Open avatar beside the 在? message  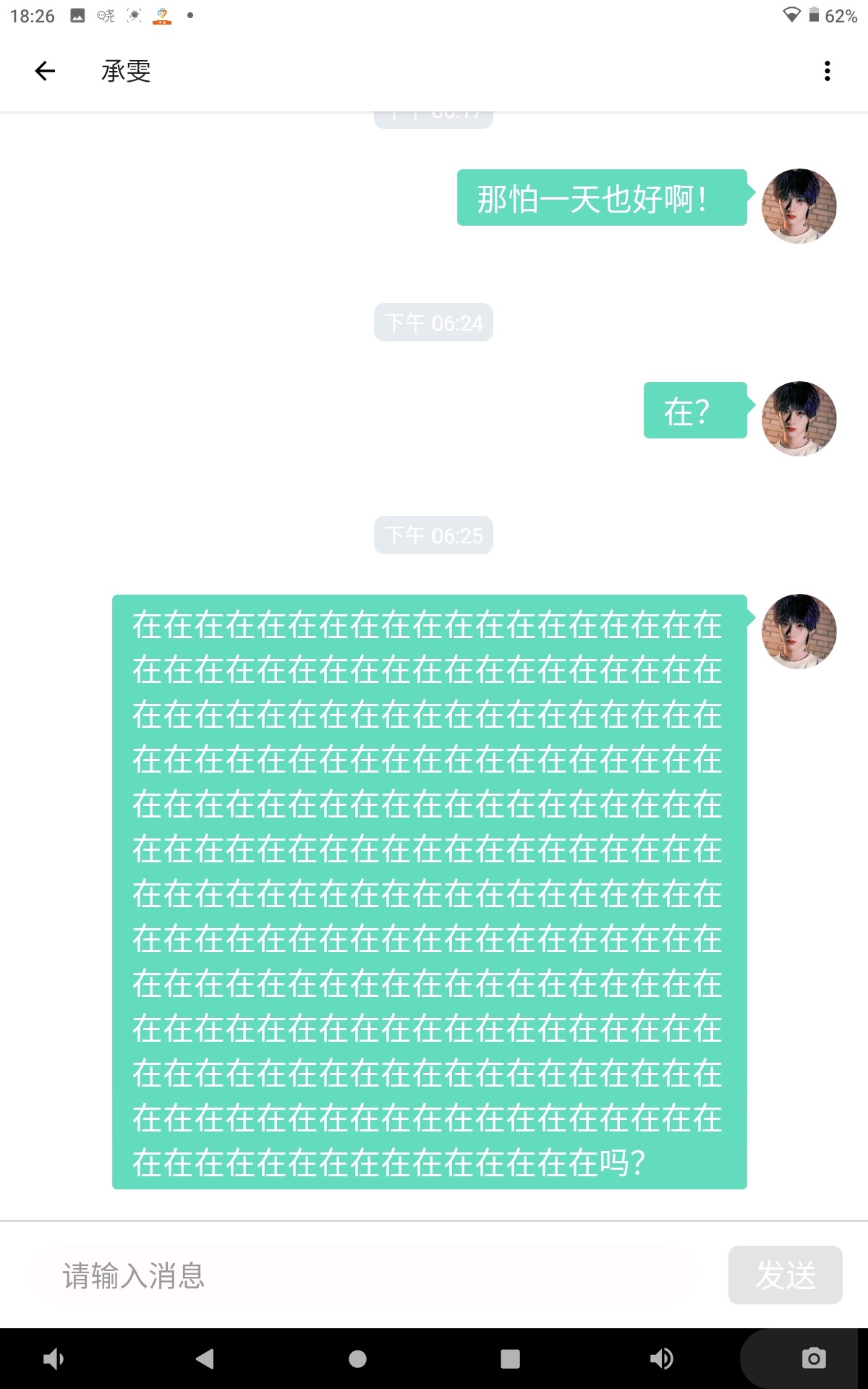tap(799, 419)
